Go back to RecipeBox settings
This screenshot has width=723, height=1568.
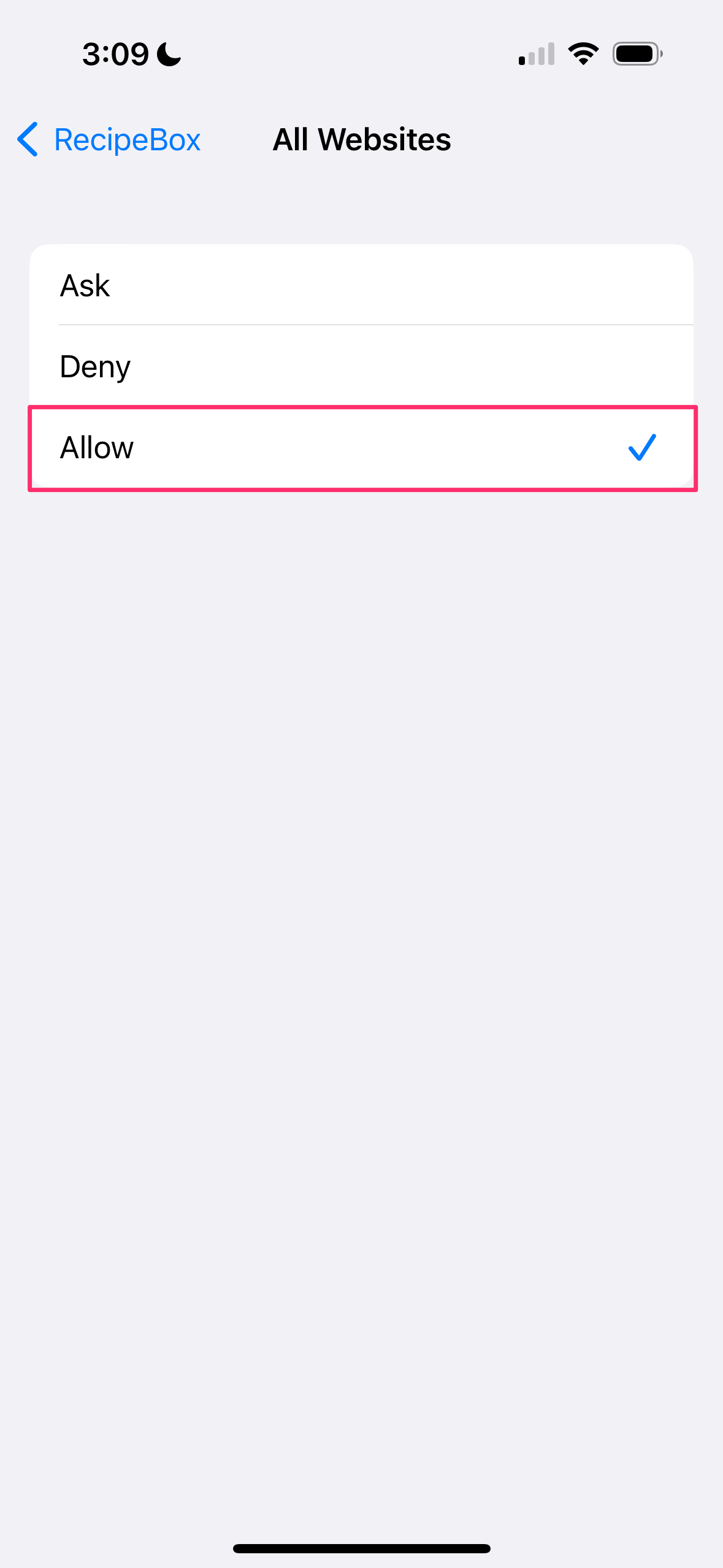109,140
